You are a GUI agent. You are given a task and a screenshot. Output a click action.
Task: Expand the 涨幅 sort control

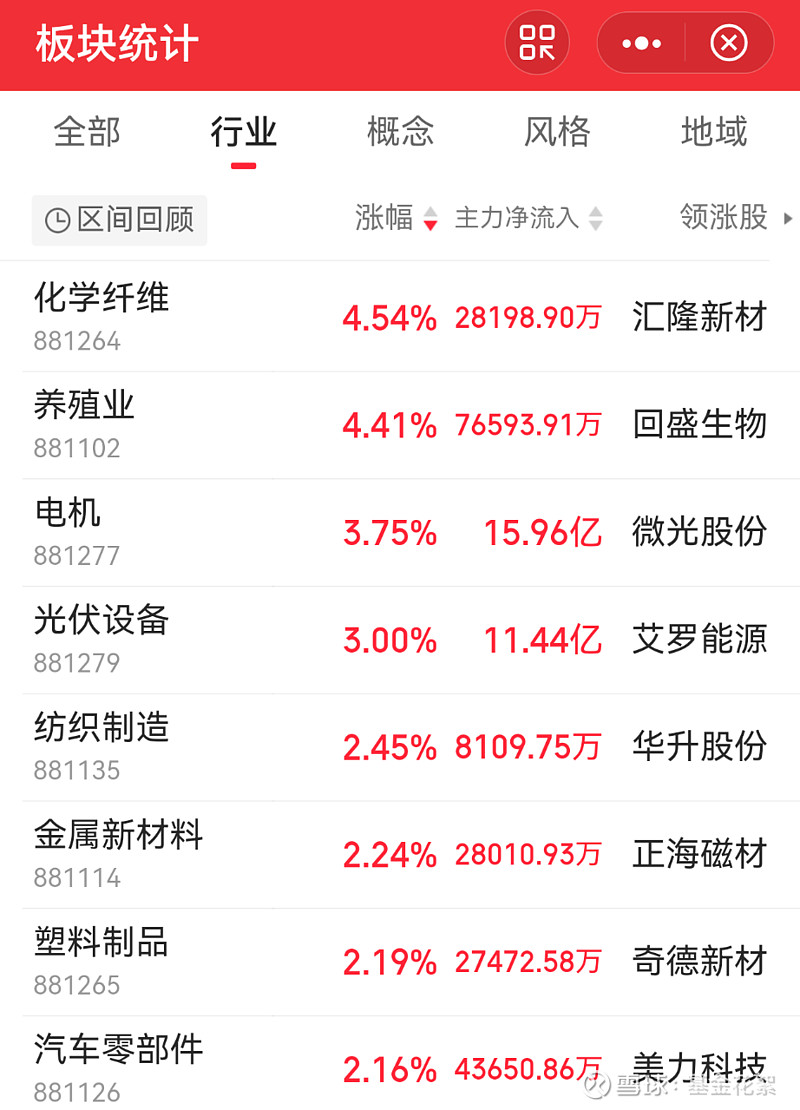coord(430,219)
